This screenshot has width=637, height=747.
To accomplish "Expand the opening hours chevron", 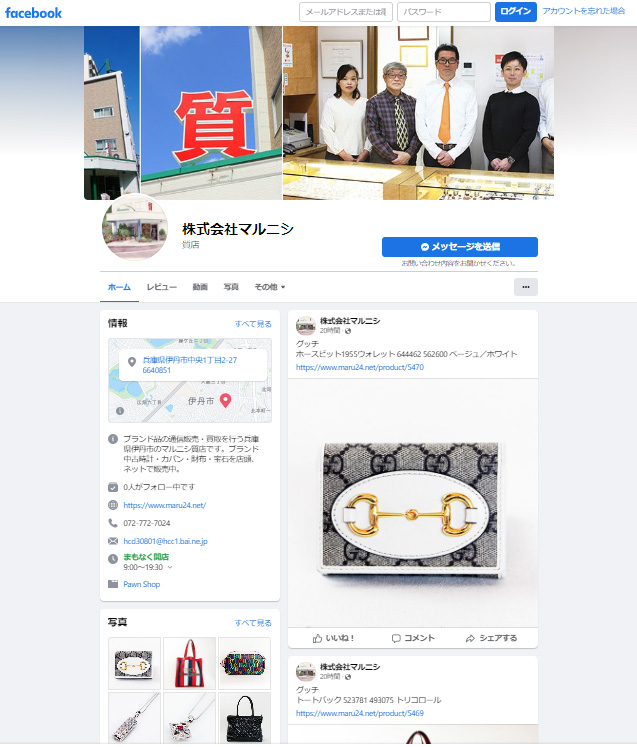I will tap(170, 567).
